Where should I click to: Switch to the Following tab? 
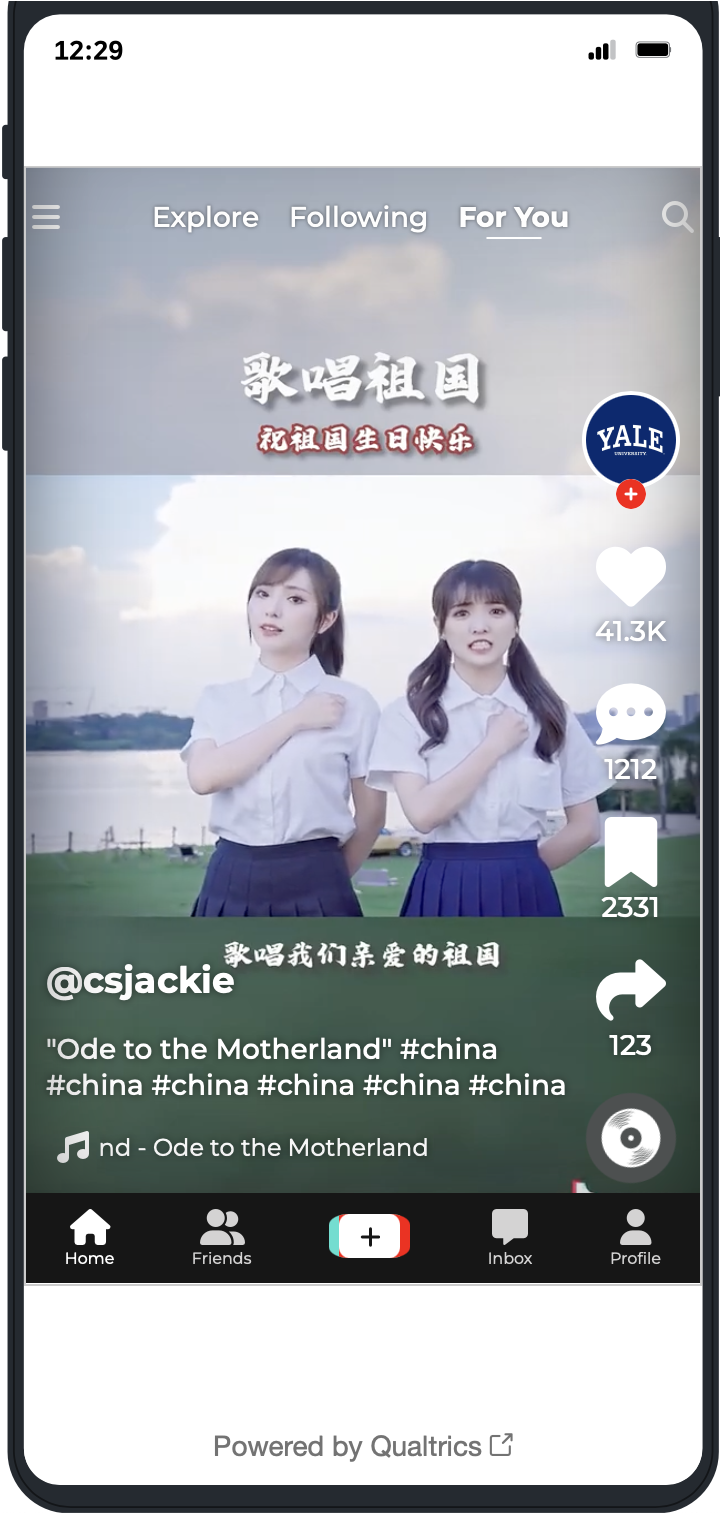(x=358, y=217)
